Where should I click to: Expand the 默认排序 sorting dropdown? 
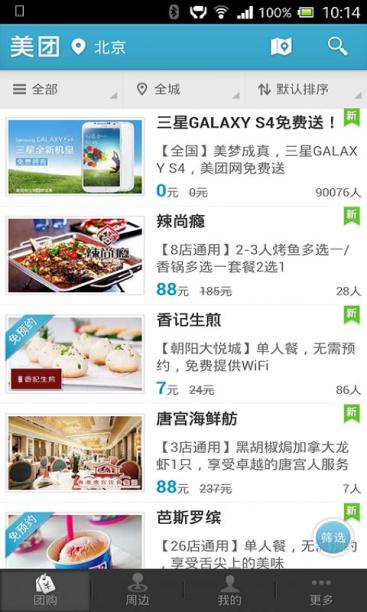click(306, 89)
